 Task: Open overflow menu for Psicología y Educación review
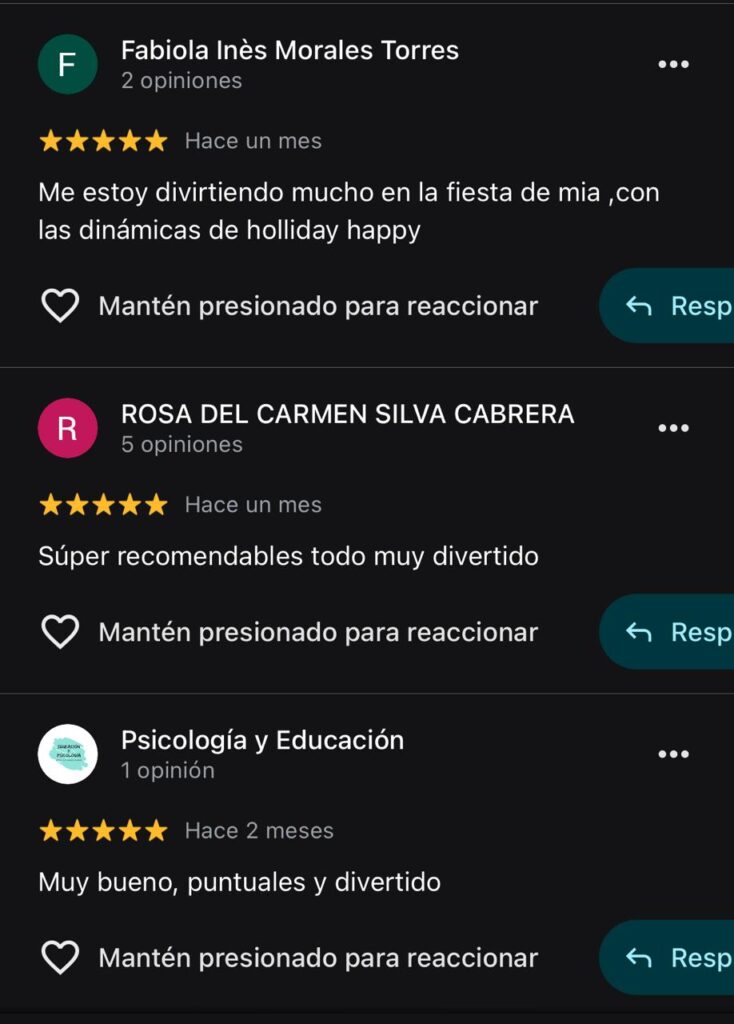673,754
